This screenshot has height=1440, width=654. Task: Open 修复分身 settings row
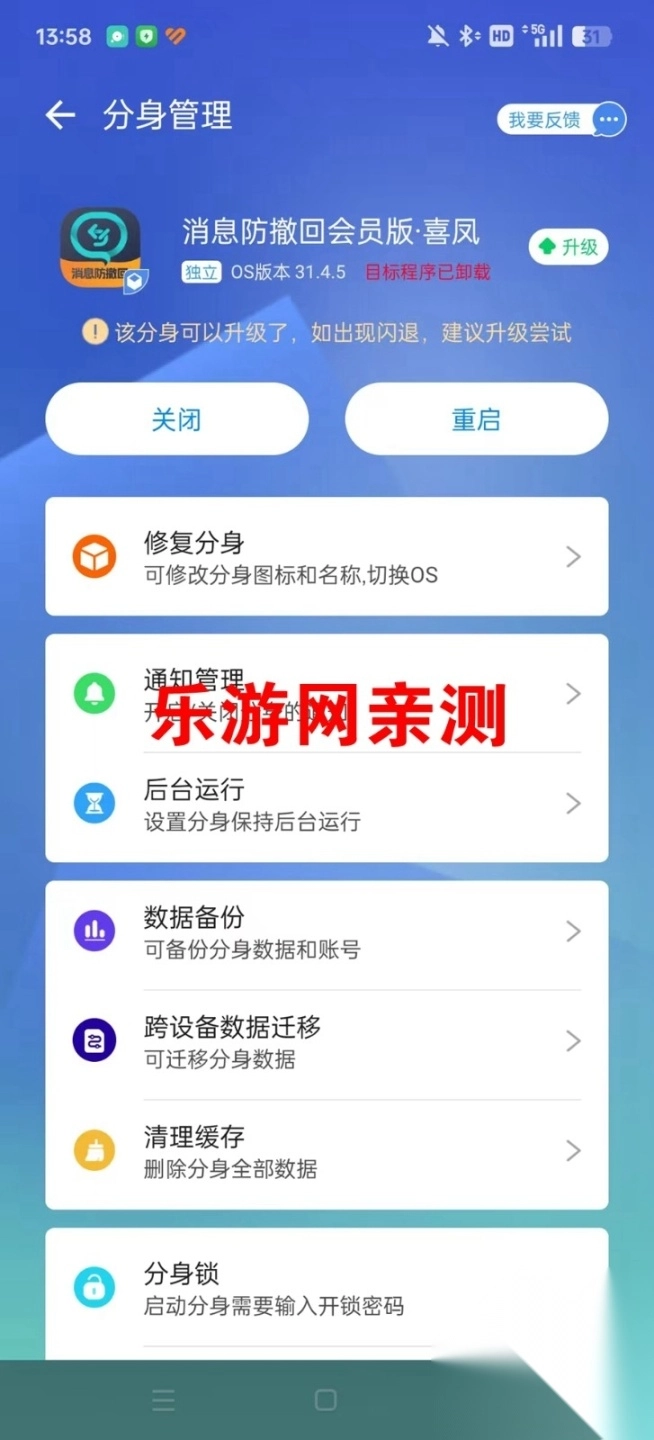point(326,557)
